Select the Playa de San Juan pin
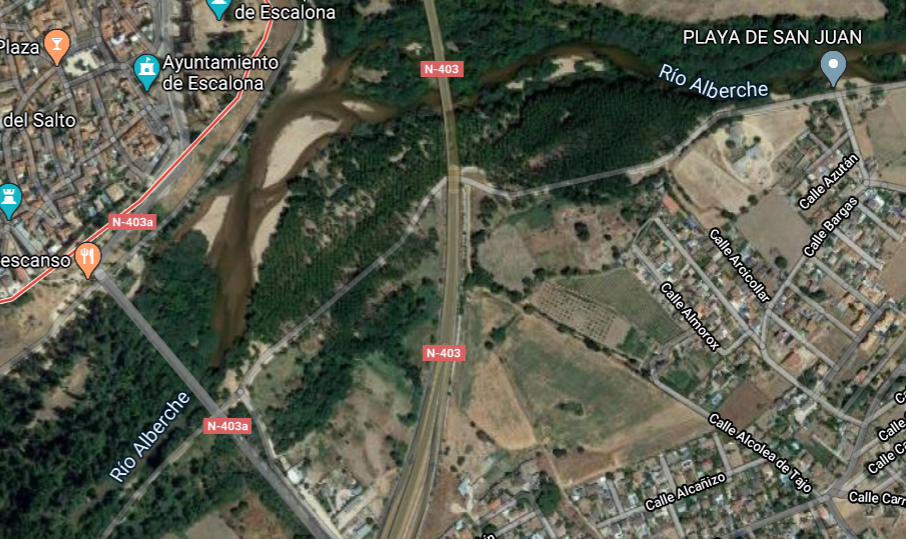Image resolution: width=906 pixels, height=539 pixels. pyautogui.click(x=832, y=68)
